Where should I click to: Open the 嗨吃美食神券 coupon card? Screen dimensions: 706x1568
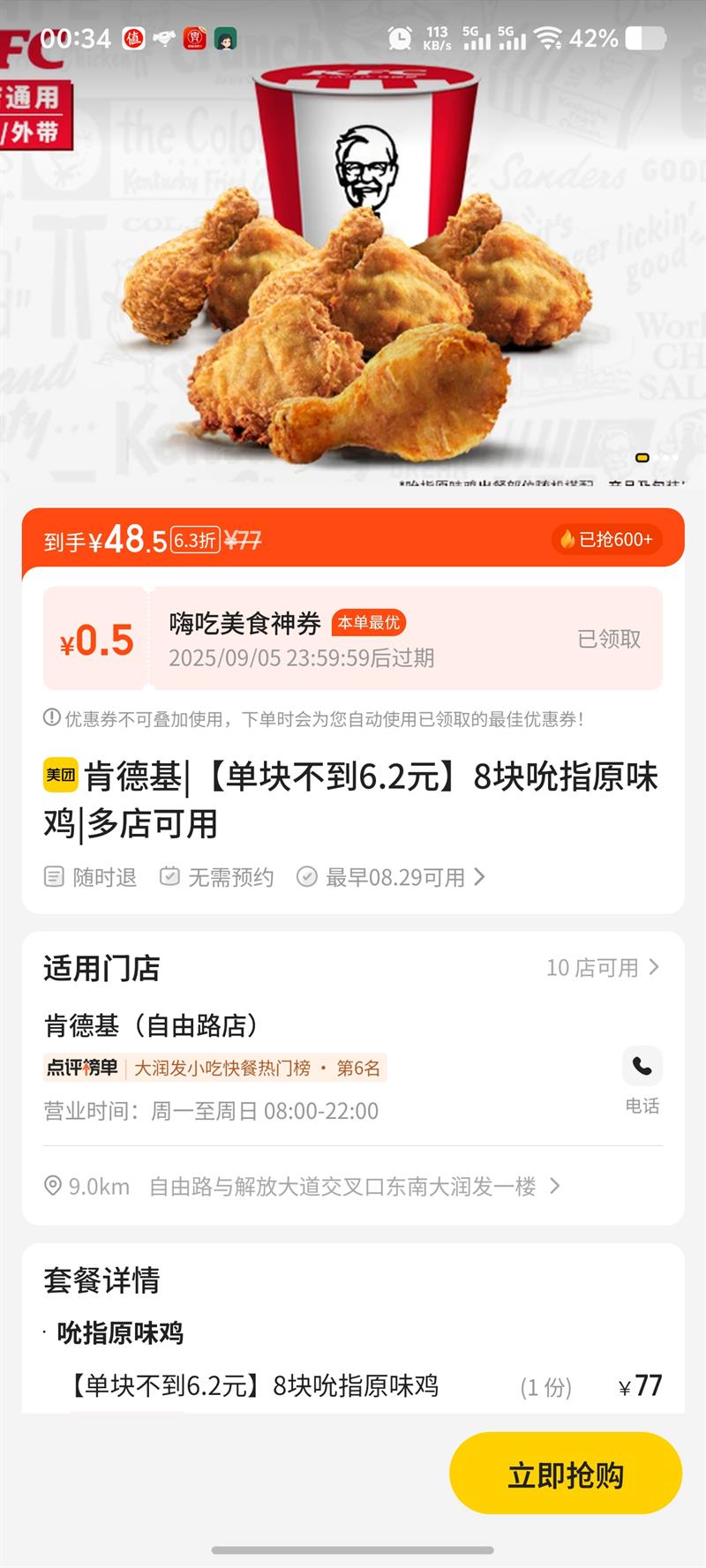(353, 639)
